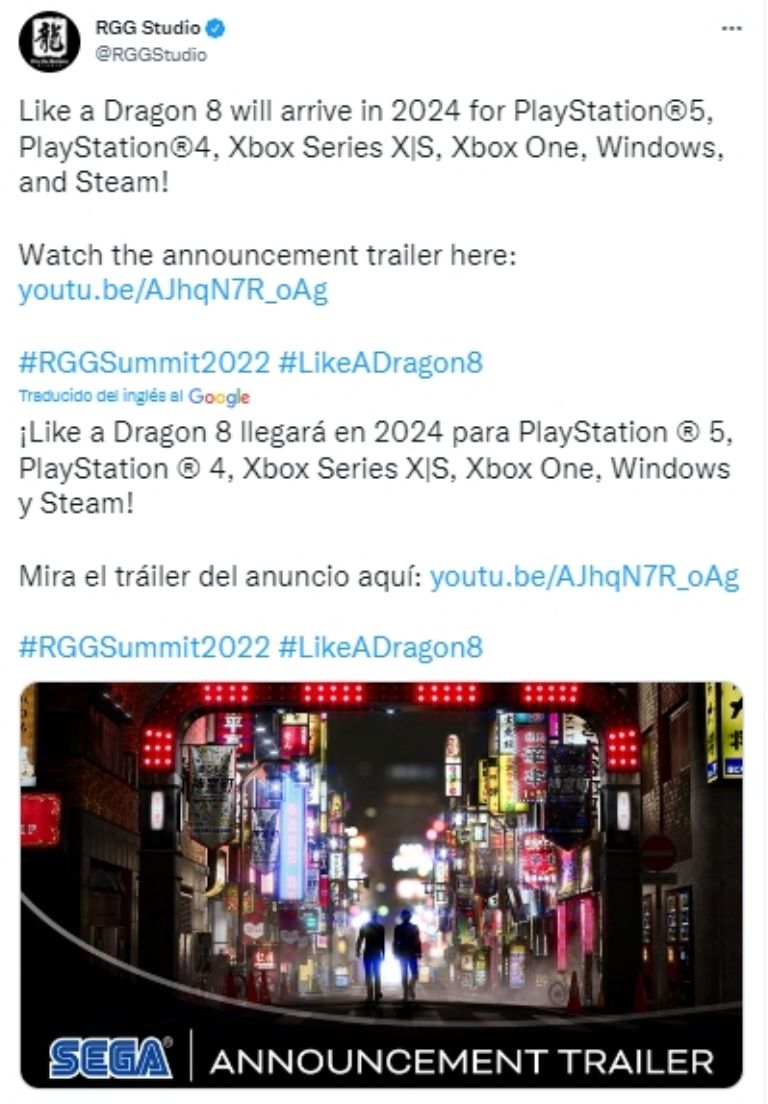The width and height of the screenshot is (768, 1104).
Task: Open the tweet's overflow menu
Action: [732, 28]
